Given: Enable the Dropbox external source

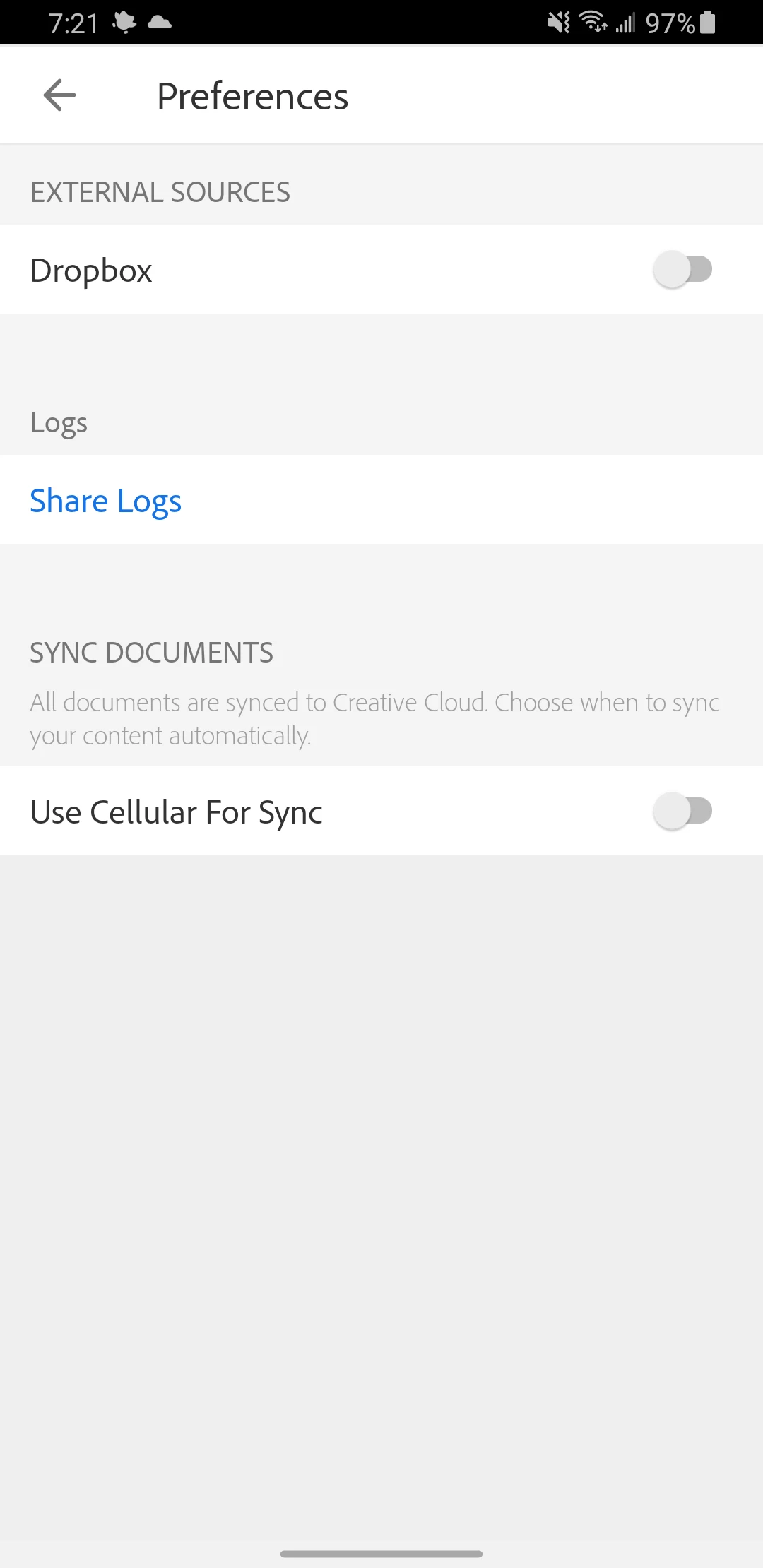Looking at the screenshot, I should (x=682, y=270).
